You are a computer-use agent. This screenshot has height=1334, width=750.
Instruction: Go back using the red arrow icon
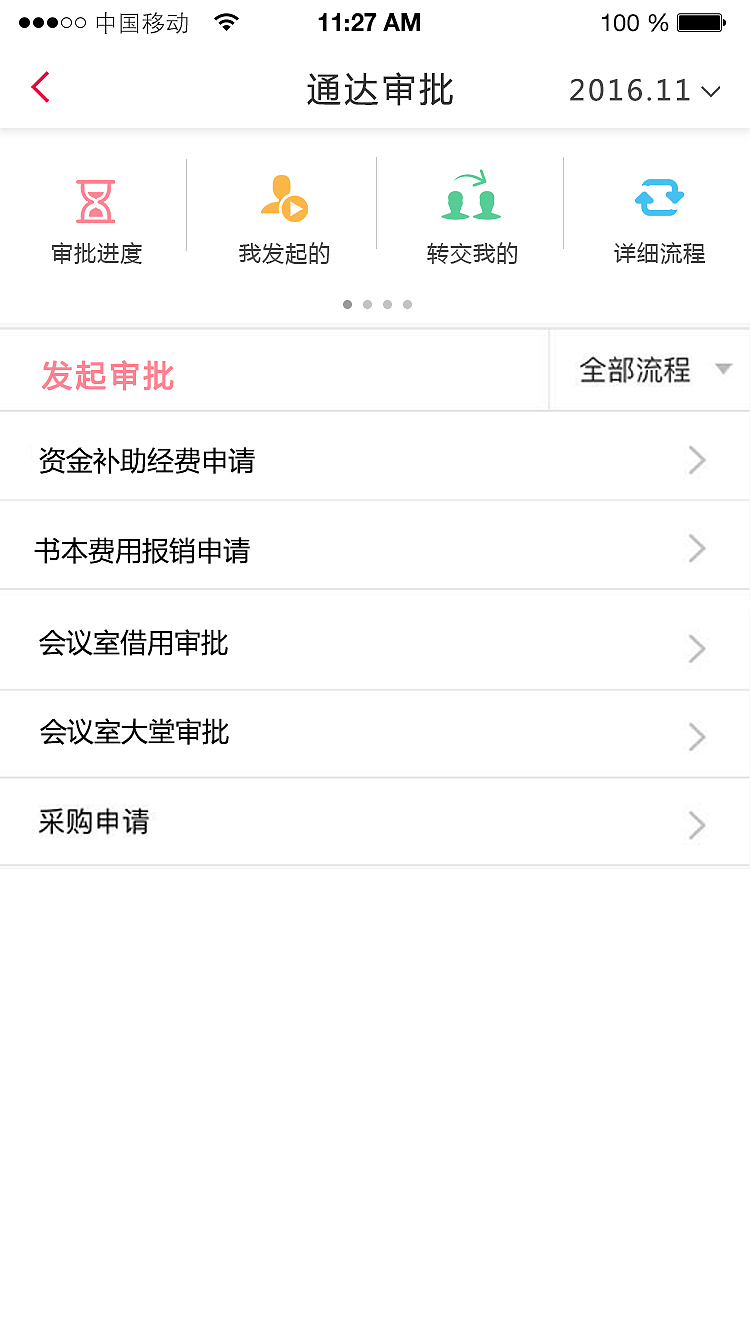coord(40,87)
